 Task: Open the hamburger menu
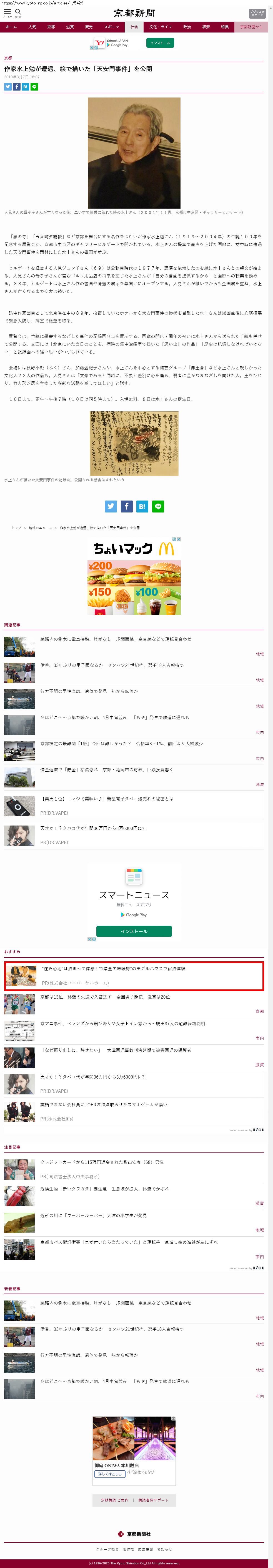(7, 12)
